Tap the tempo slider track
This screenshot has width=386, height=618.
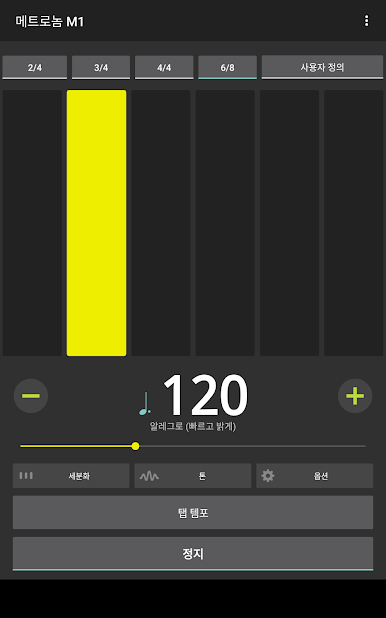[x=193, y=446]
